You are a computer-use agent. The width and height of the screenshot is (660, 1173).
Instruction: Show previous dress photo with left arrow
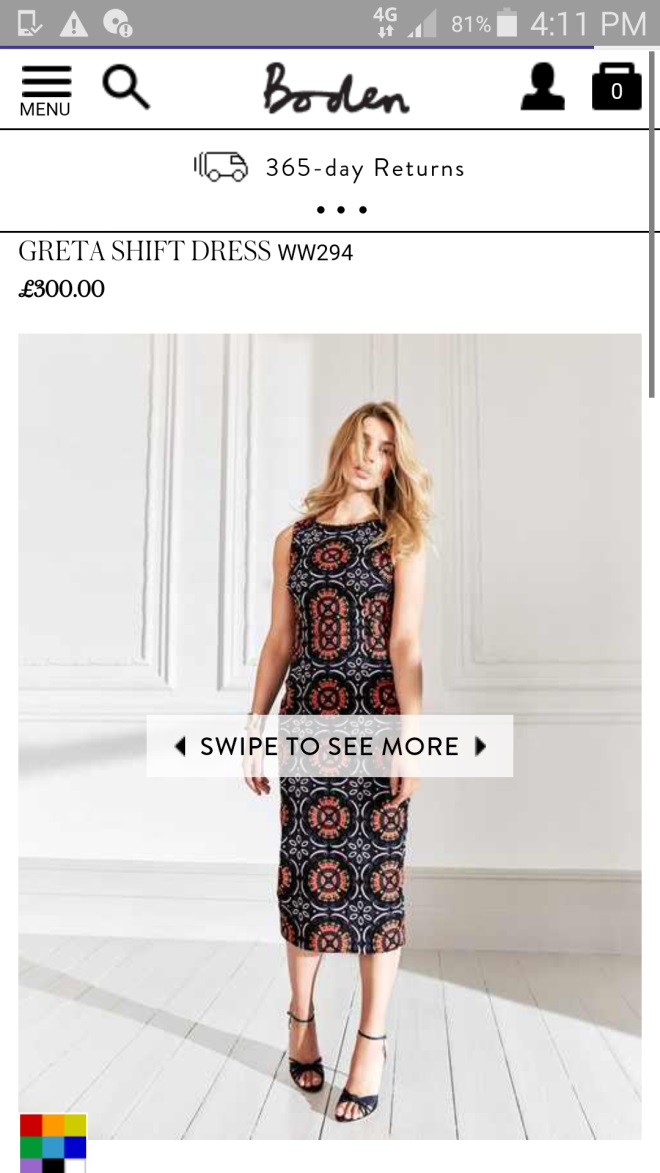tap(179, 746)
